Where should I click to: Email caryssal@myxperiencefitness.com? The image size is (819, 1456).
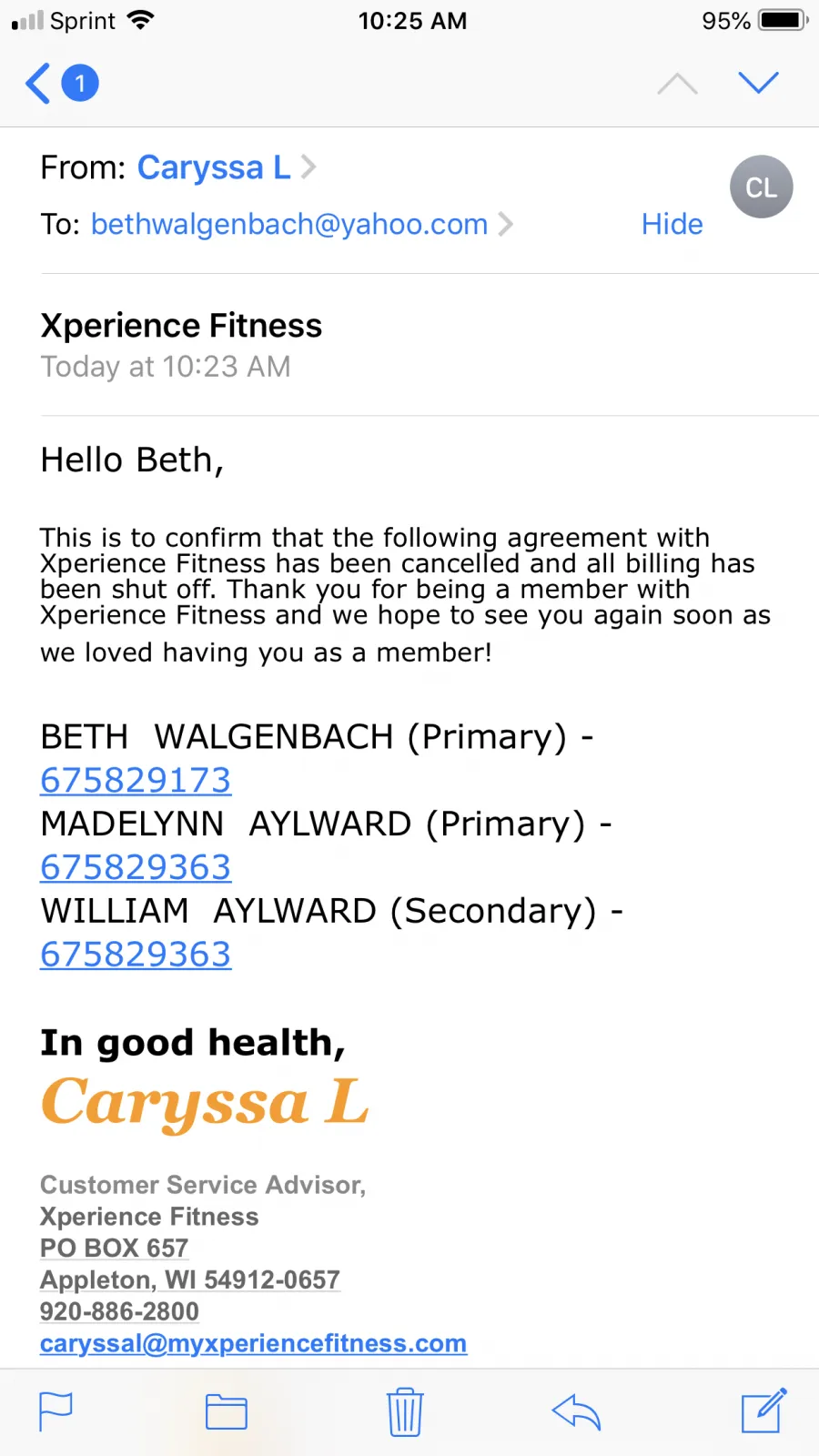[x=253, y=1343]
